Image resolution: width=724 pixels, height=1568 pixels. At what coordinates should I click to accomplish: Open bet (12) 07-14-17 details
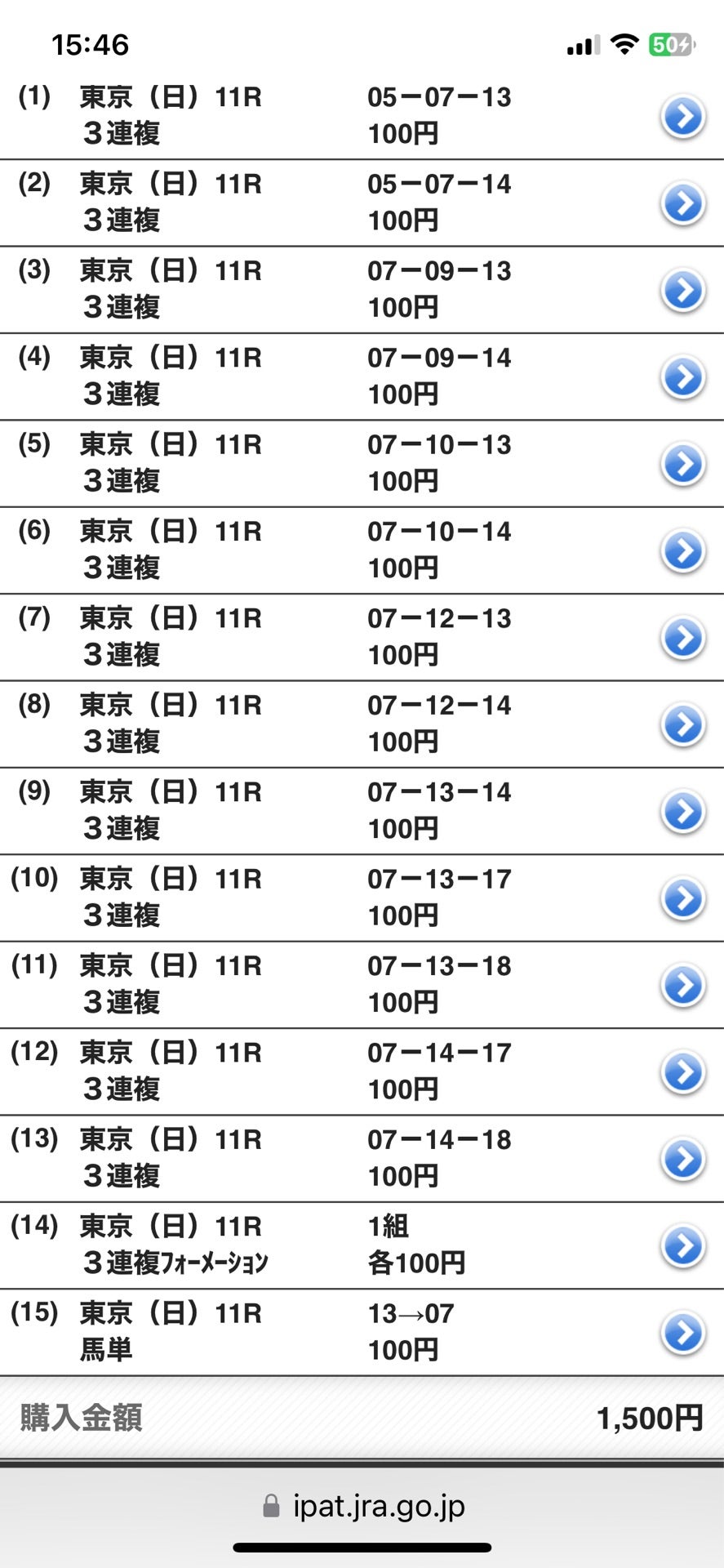pyautogui.click(x=682, y=1071)
